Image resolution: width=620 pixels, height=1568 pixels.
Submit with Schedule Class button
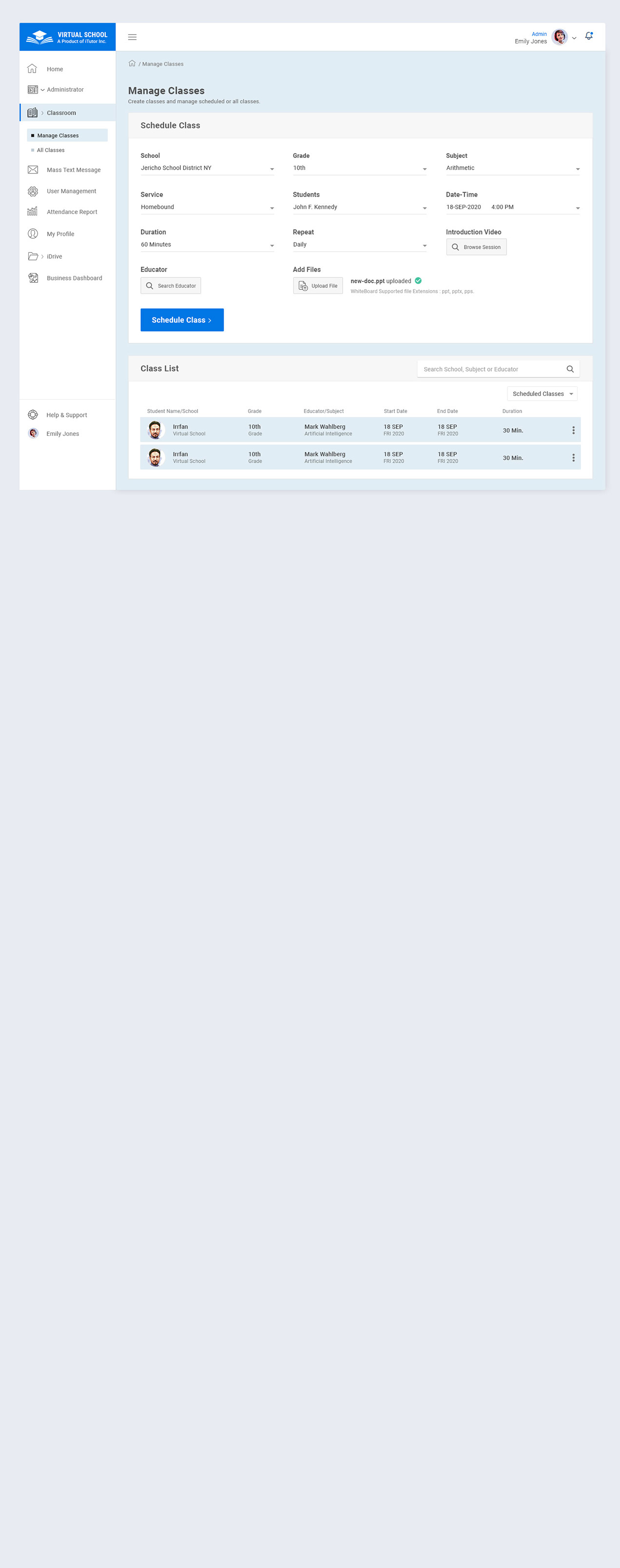[182, 320]
